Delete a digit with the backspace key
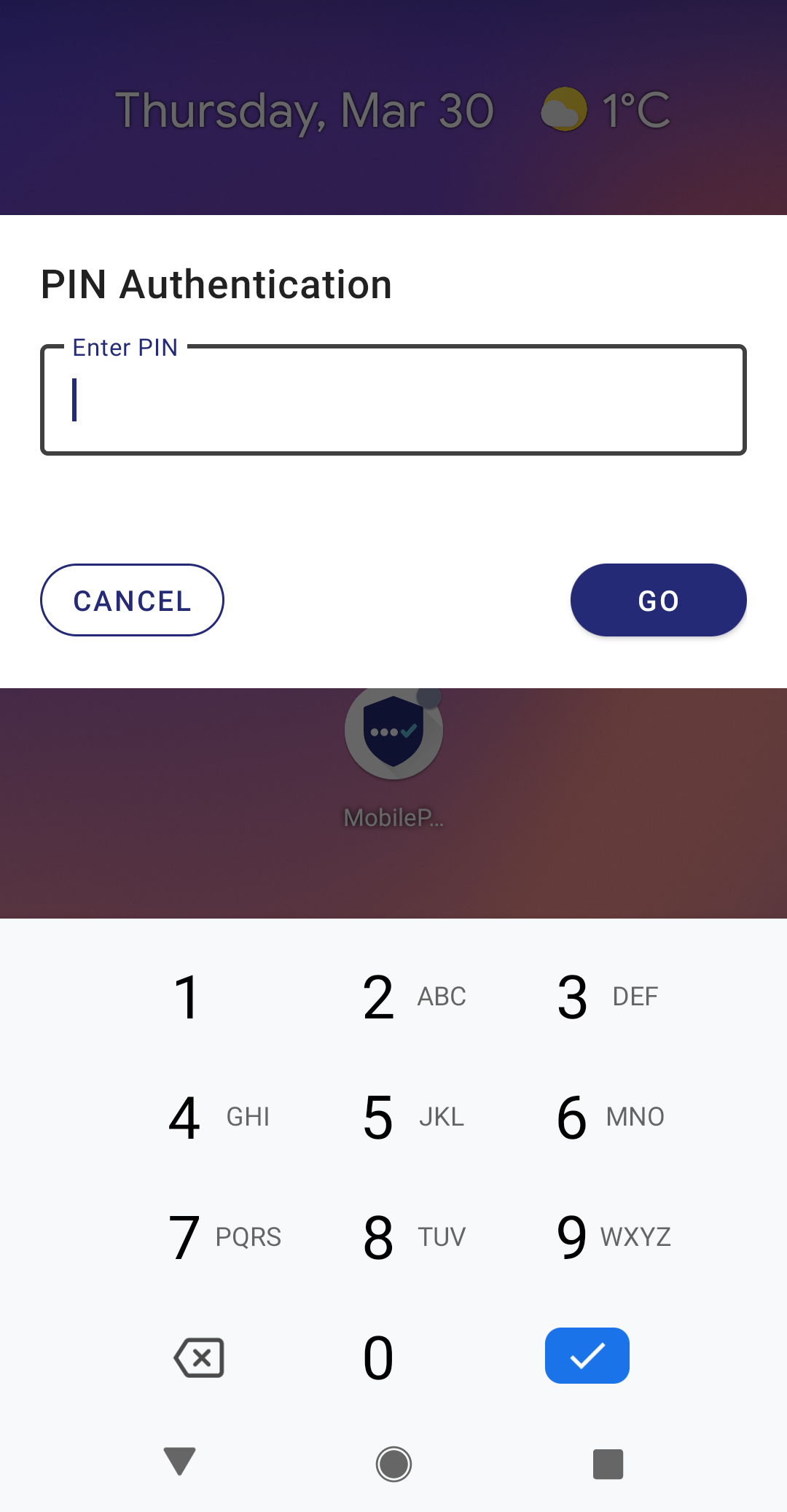This screenshot has height=1512, width=787. tap(199, 1357)
